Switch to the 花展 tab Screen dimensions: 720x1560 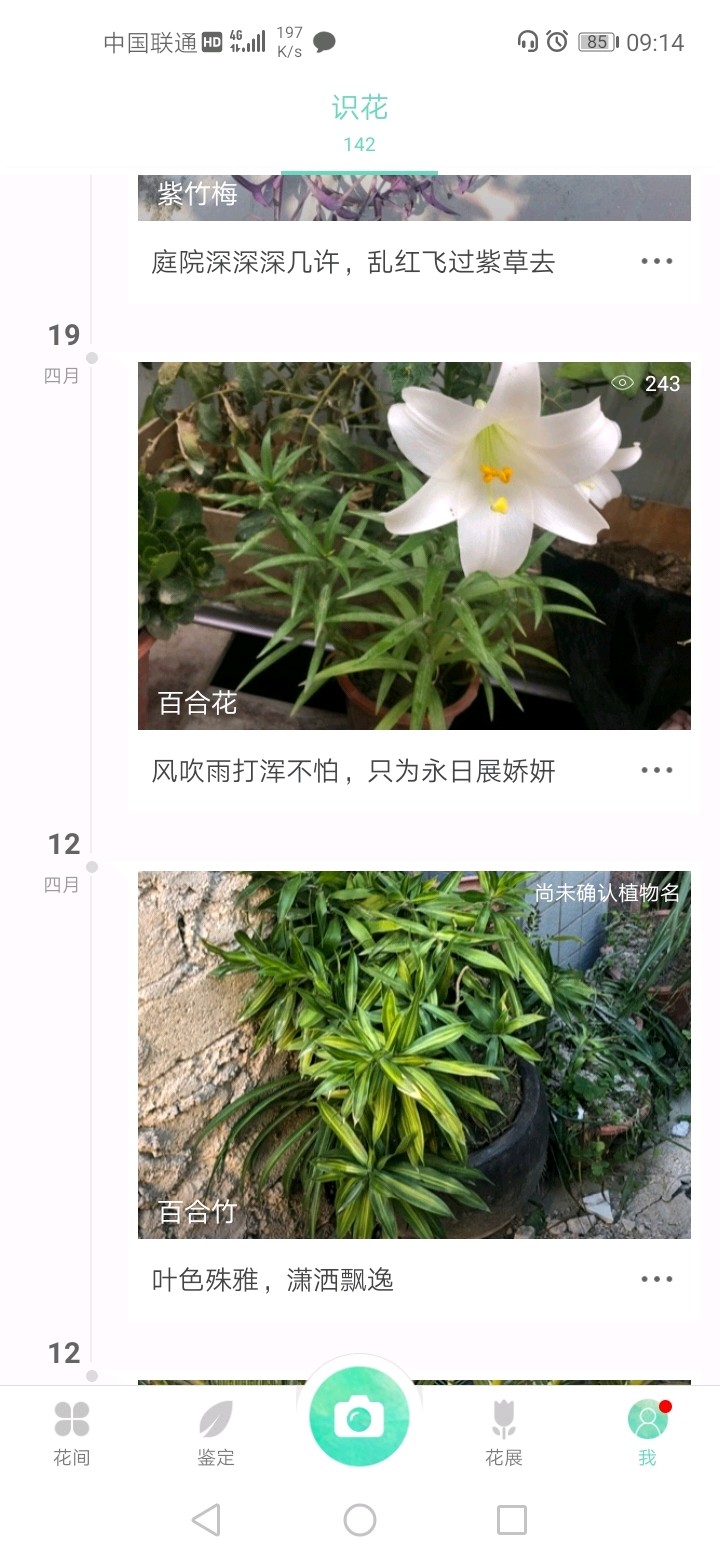504,1432
